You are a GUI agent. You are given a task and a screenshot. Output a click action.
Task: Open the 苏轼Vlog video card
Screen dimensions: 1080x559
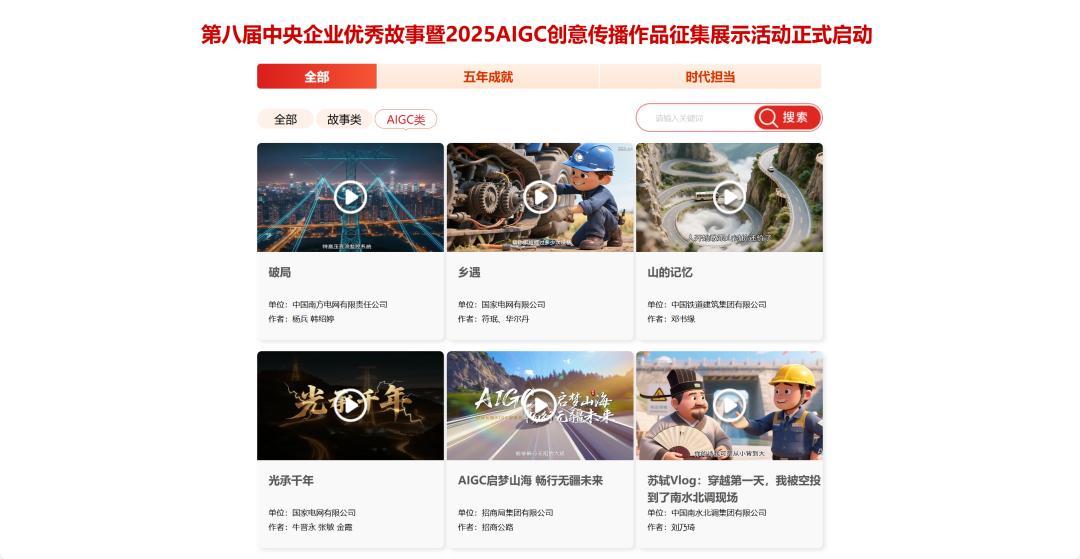(729, 405)
